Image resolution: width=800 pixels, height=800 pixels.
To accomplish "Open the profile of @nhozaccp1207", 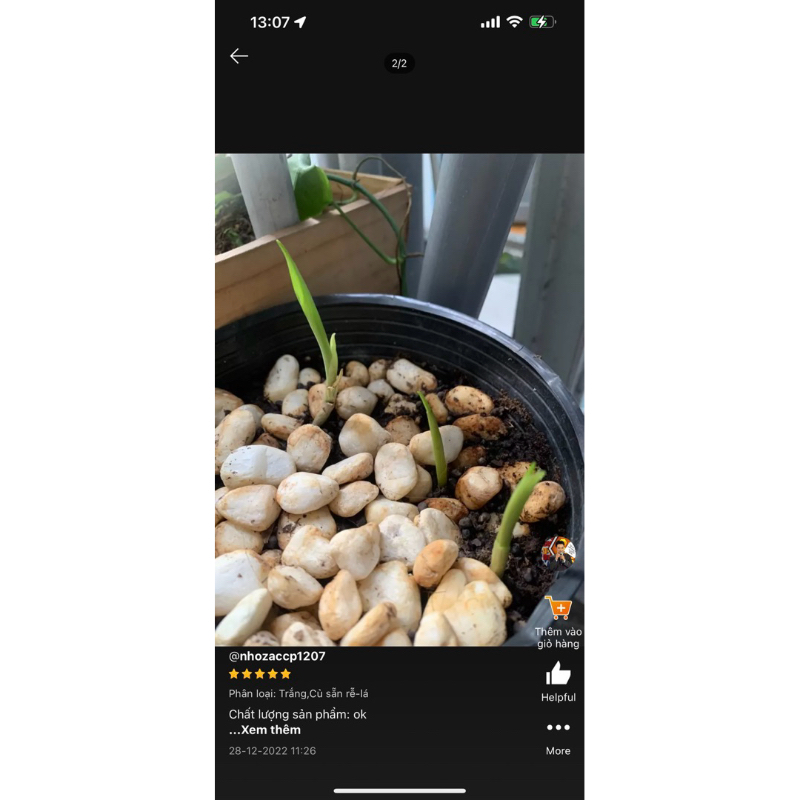I will click(277, 656).
